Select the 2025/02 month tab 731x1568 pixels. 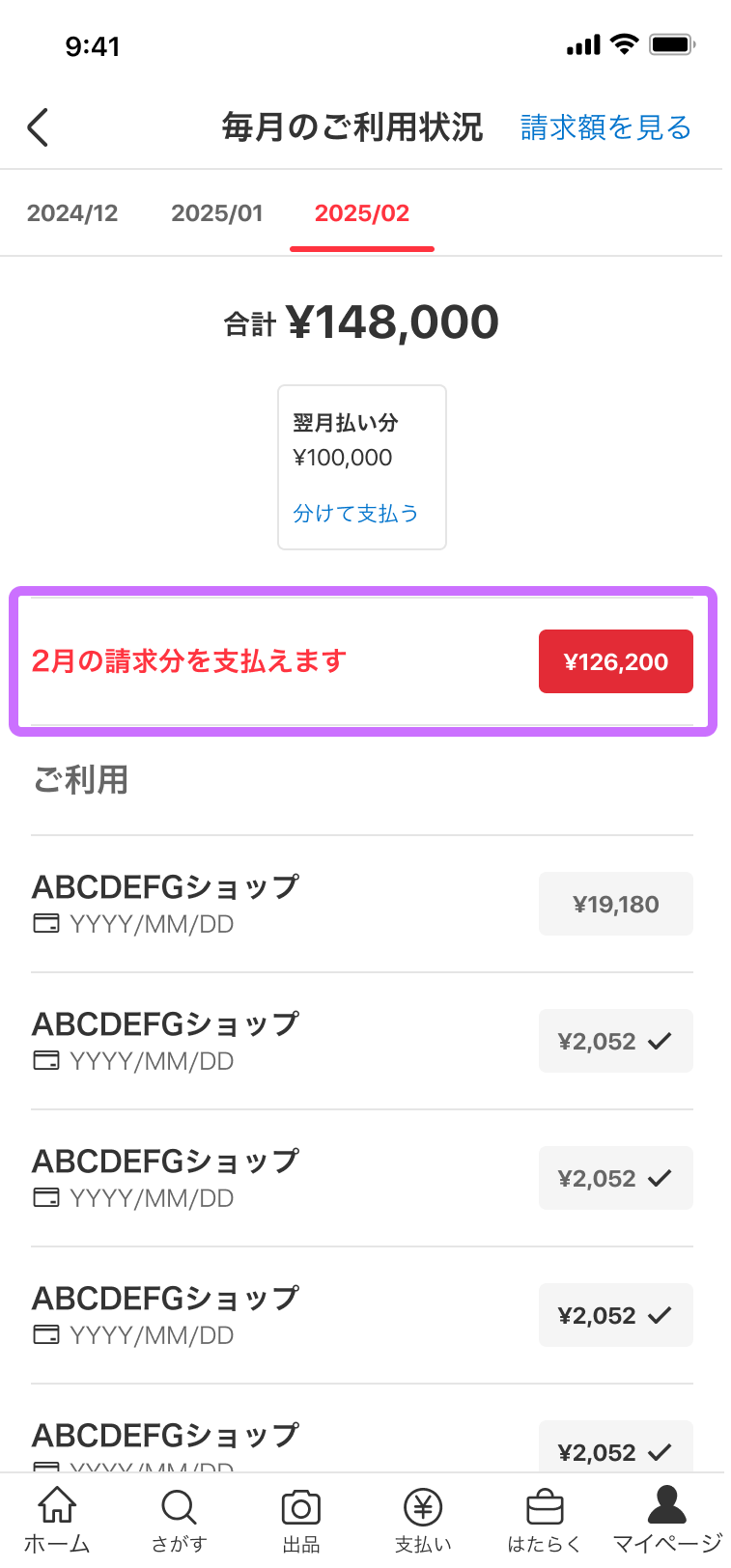click(362, 213)
